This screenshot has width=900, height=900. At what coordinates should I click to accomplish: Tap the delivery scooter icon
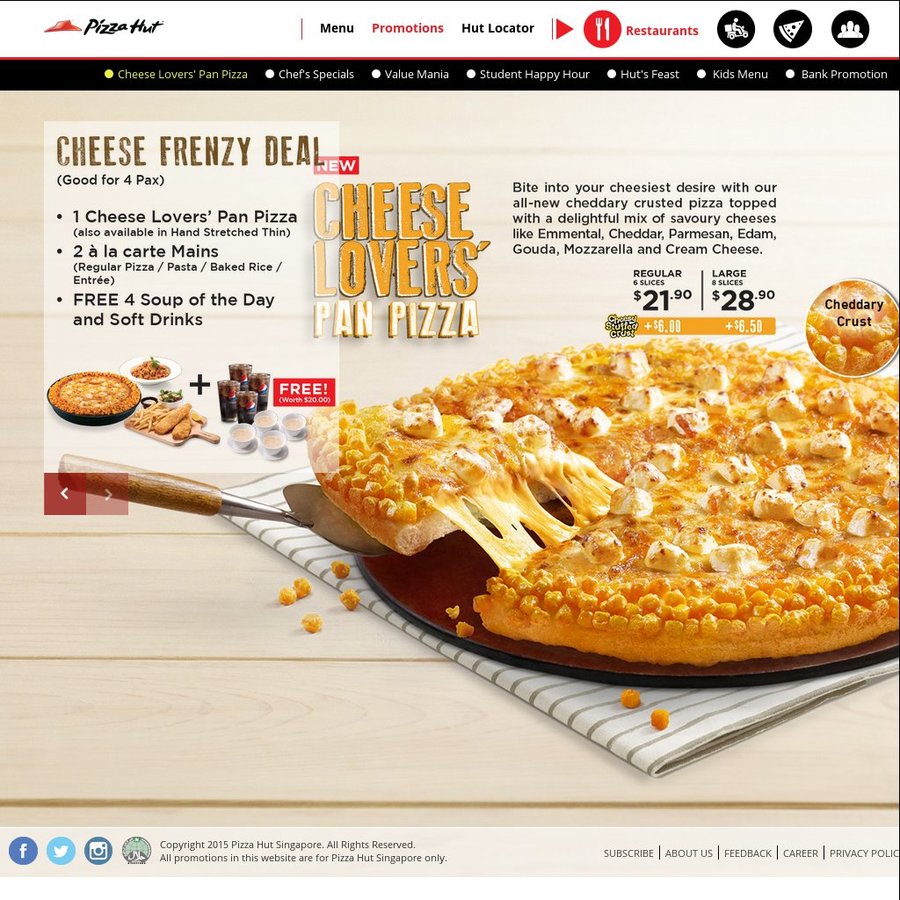(x=736, y=29)
